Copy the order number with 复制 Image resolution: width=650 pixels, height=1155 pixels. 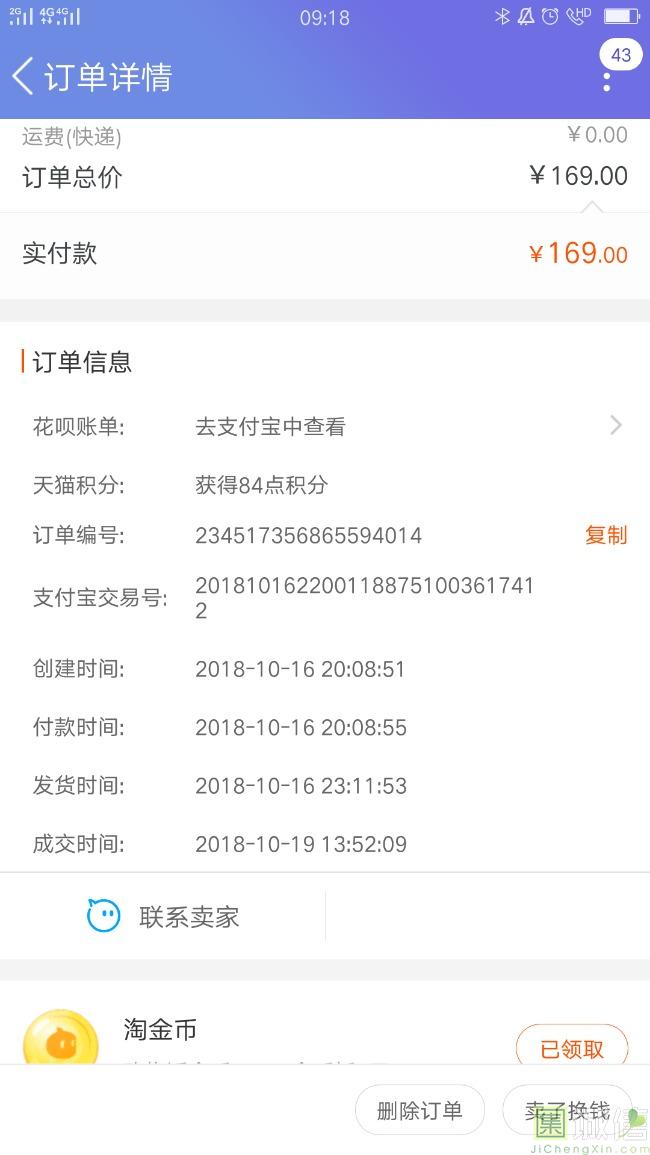pyautogui.click(x=605, y=536)
